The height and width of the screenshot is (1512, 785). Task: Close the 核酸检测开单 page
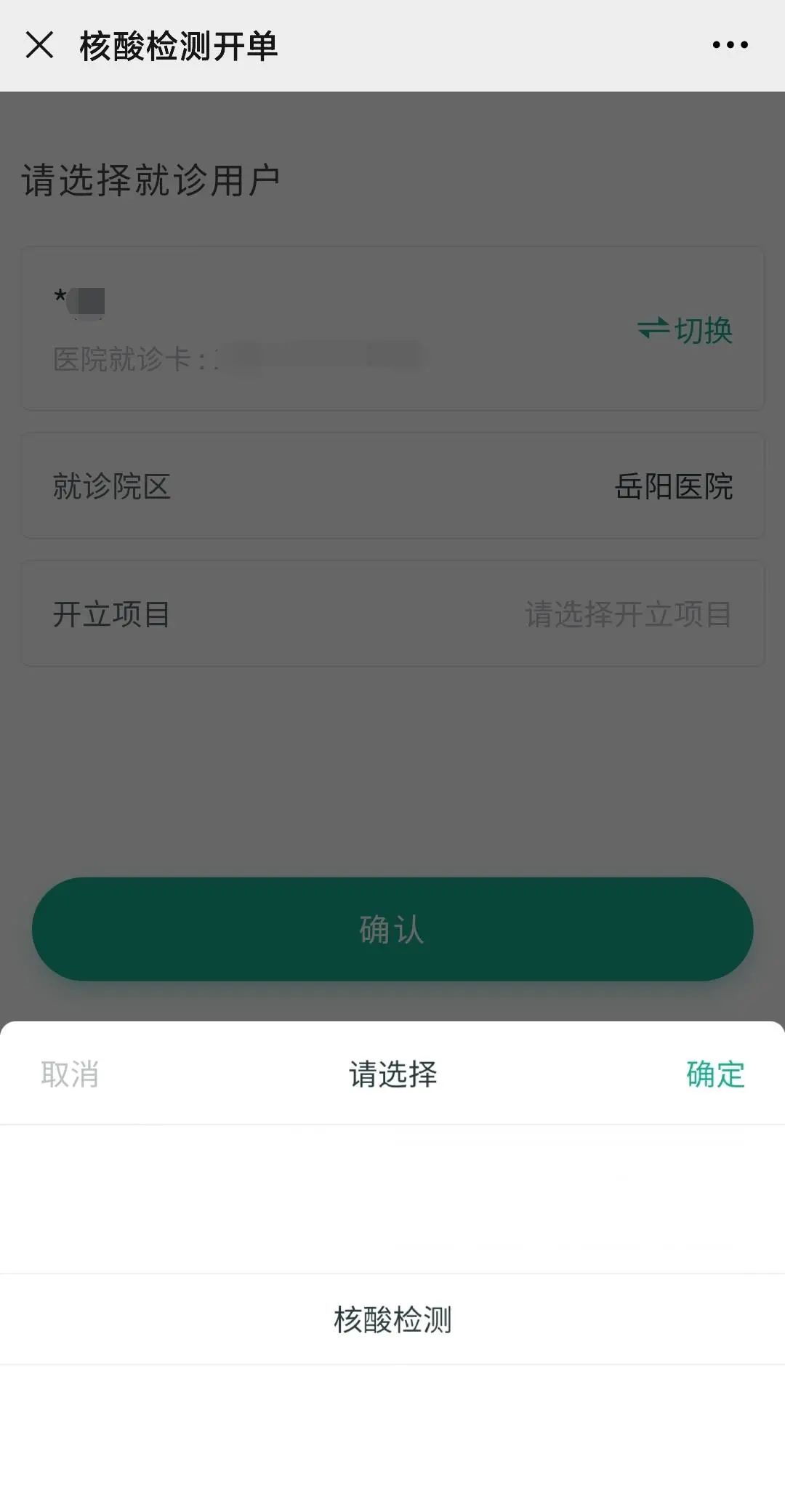[39, 45]
